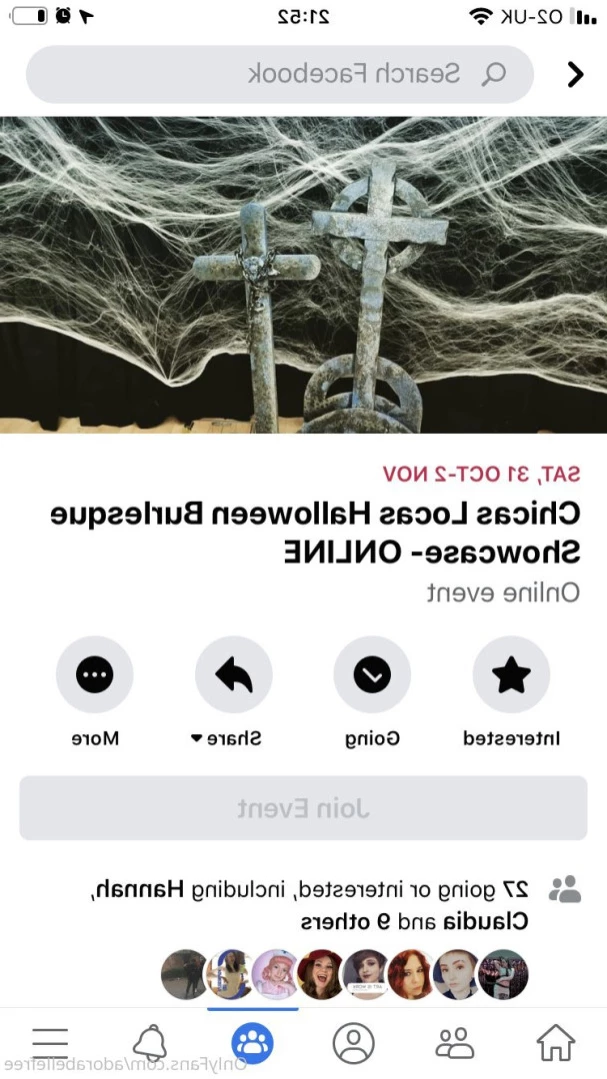
Task: Tap the Join Event button
Action: click(x=303, y=808)
